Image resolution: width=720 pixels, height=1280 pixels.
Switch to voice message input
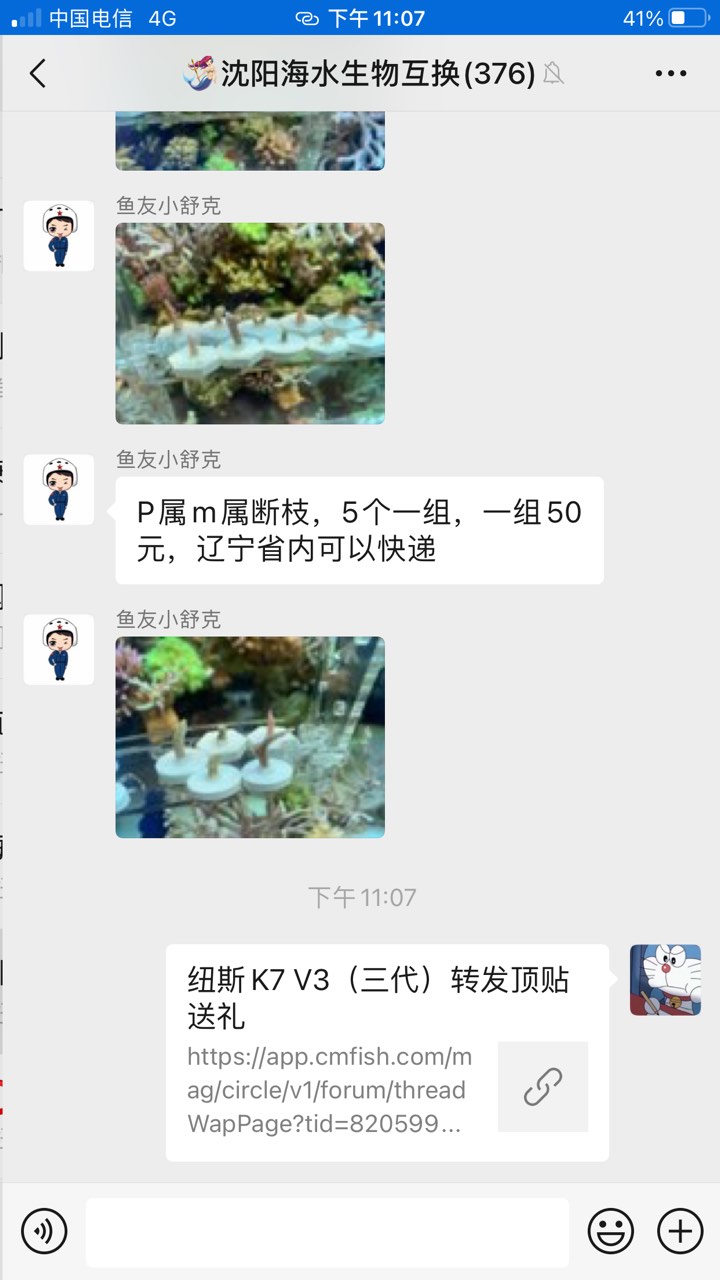(x=44, y=1231)
